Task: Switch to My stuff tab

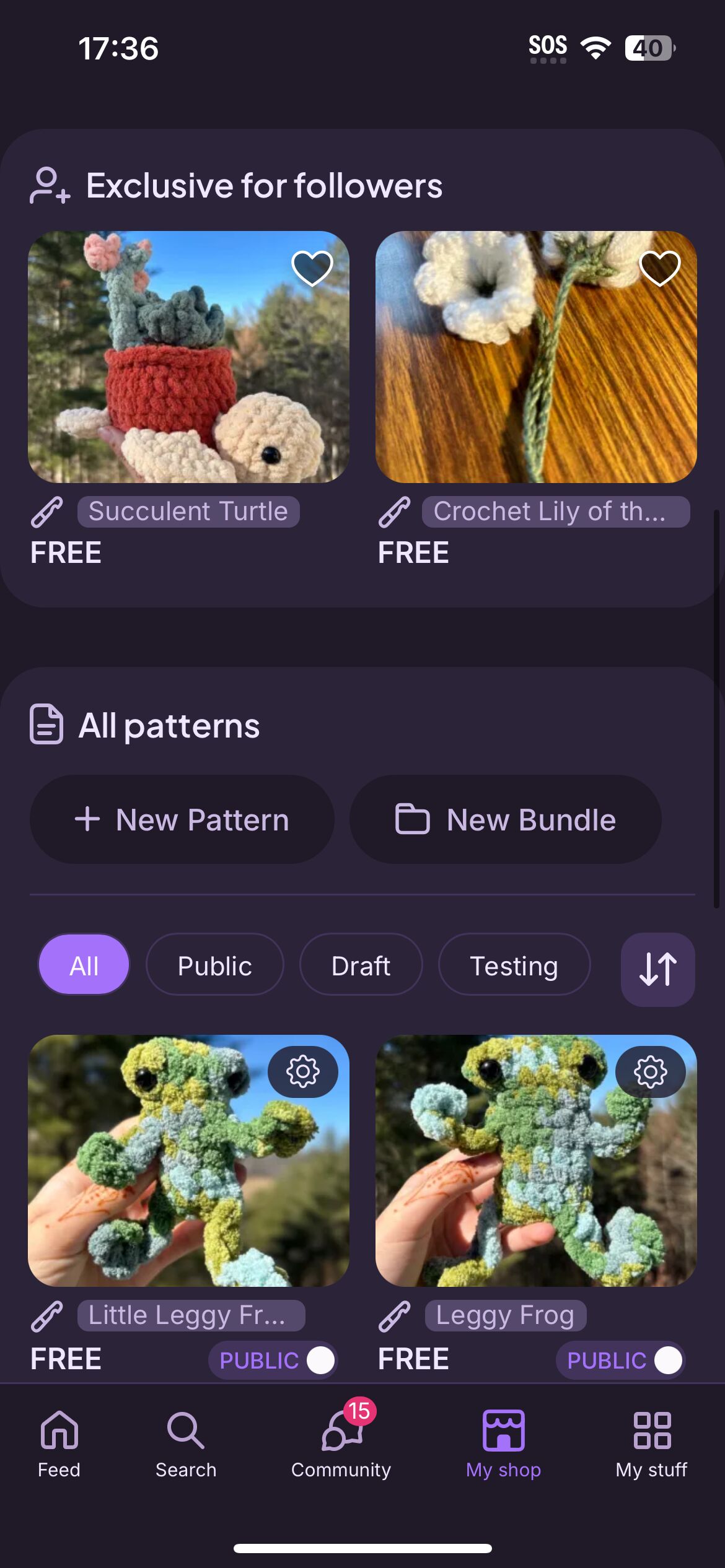Action: [652, 1444]
